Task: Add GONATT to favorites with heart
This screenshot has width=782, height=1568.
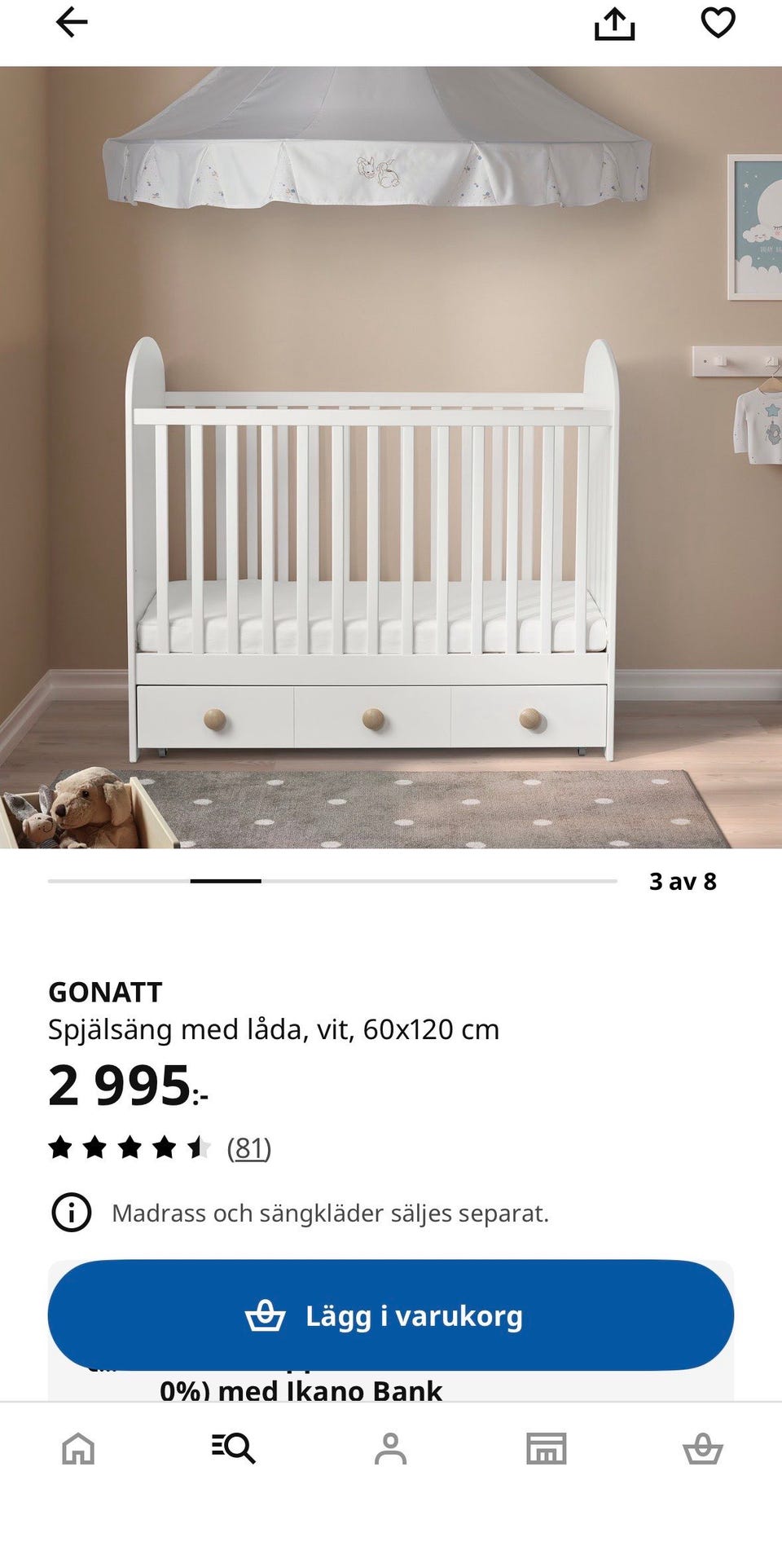Action: (x=718, y=22)
